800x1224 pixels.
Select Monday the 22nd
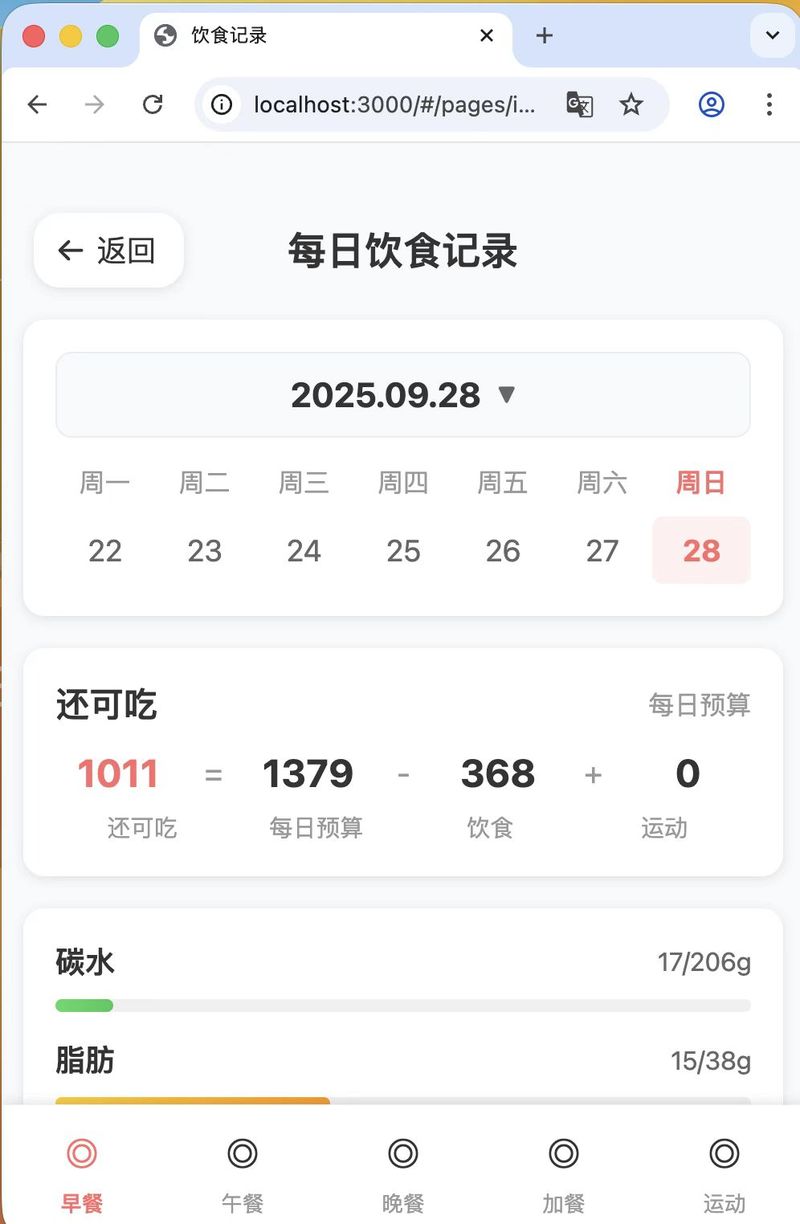pos(105,550)
